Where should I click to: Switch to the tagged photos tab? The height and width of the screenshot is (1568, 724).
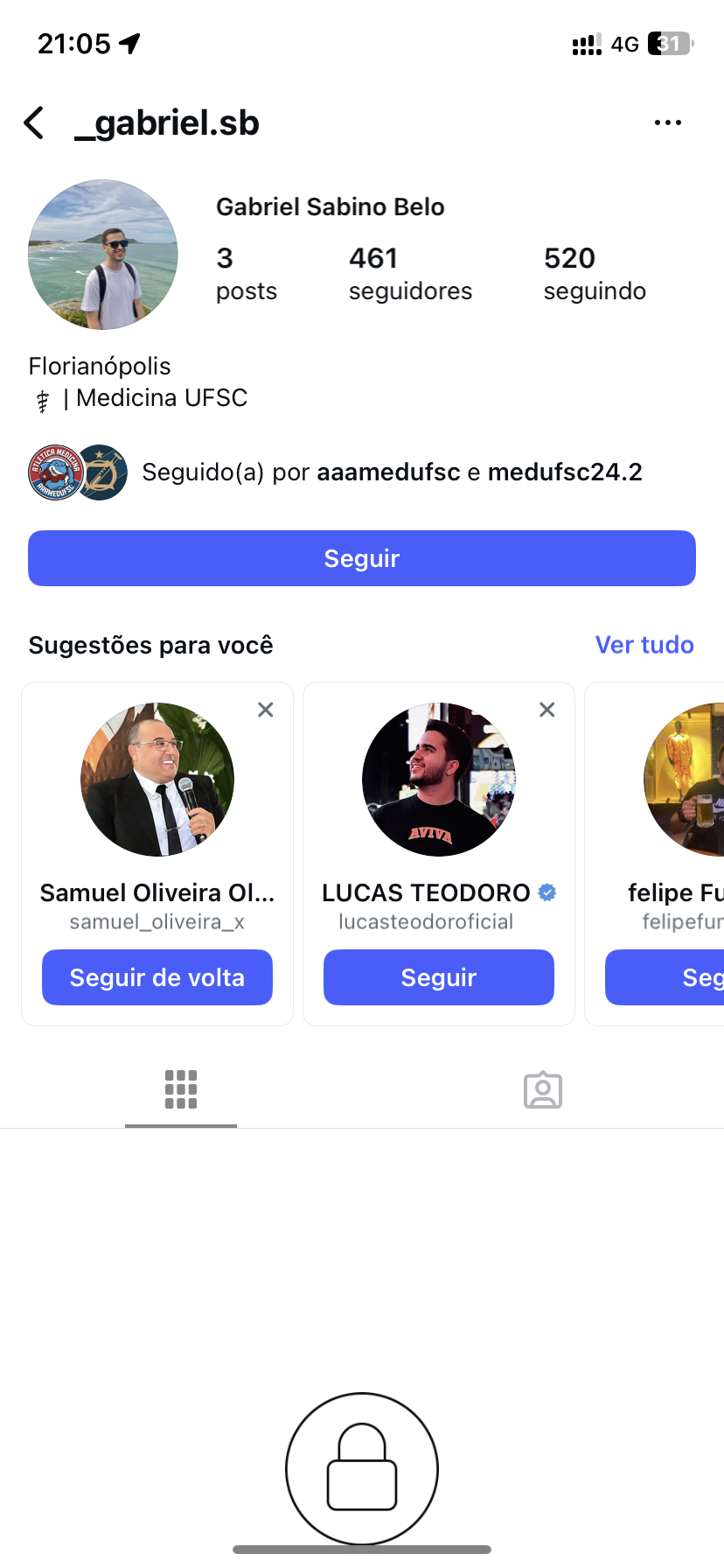click(543, 1089)
